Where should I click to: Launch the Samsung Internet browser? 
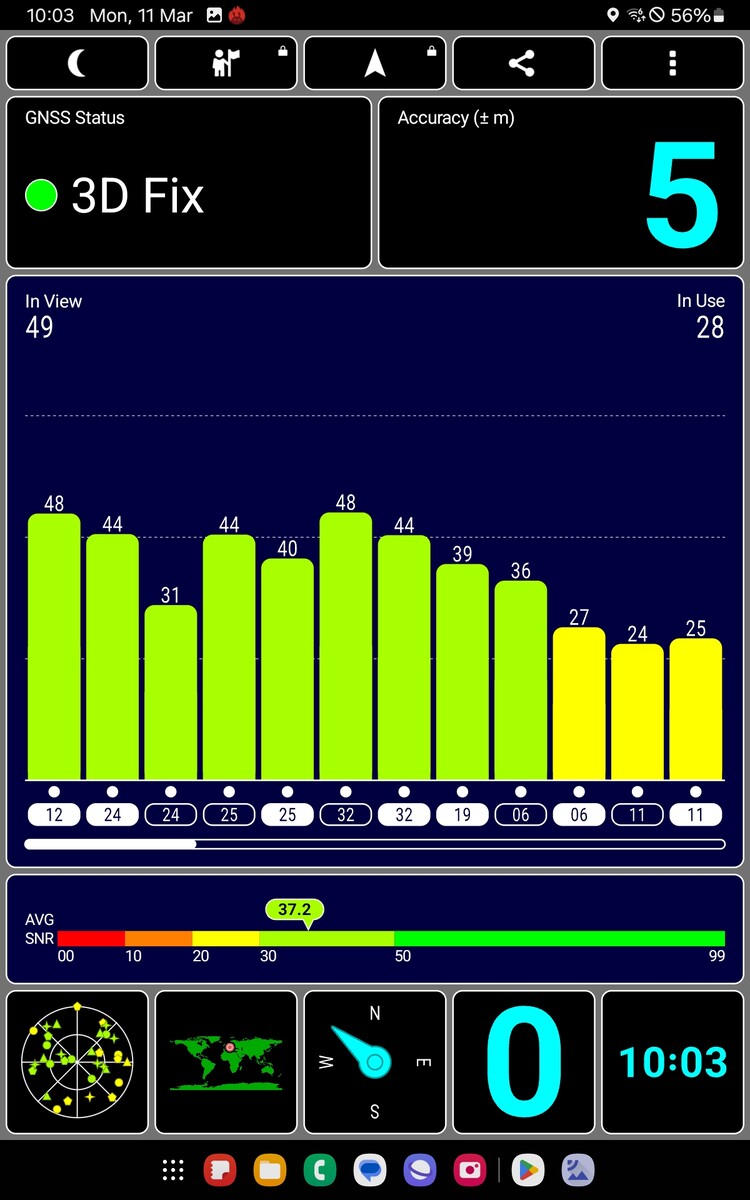[x=420, y=1170]
